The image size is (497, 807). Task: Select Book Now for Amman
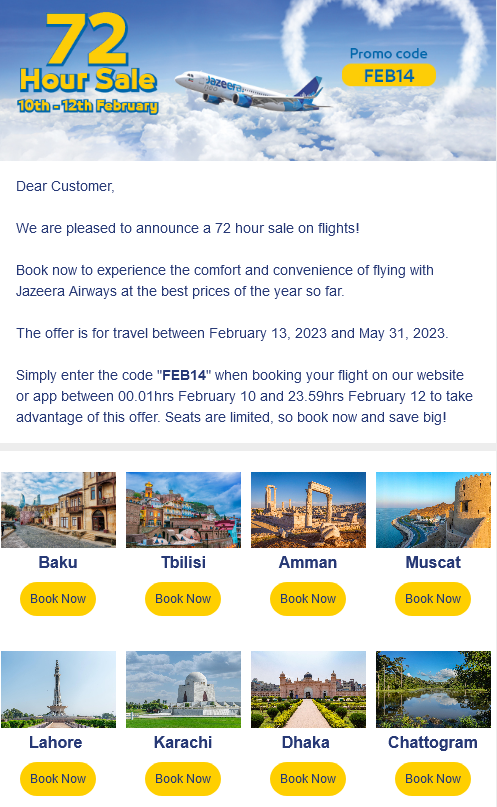pyautogui.click(x=308, y=599)
